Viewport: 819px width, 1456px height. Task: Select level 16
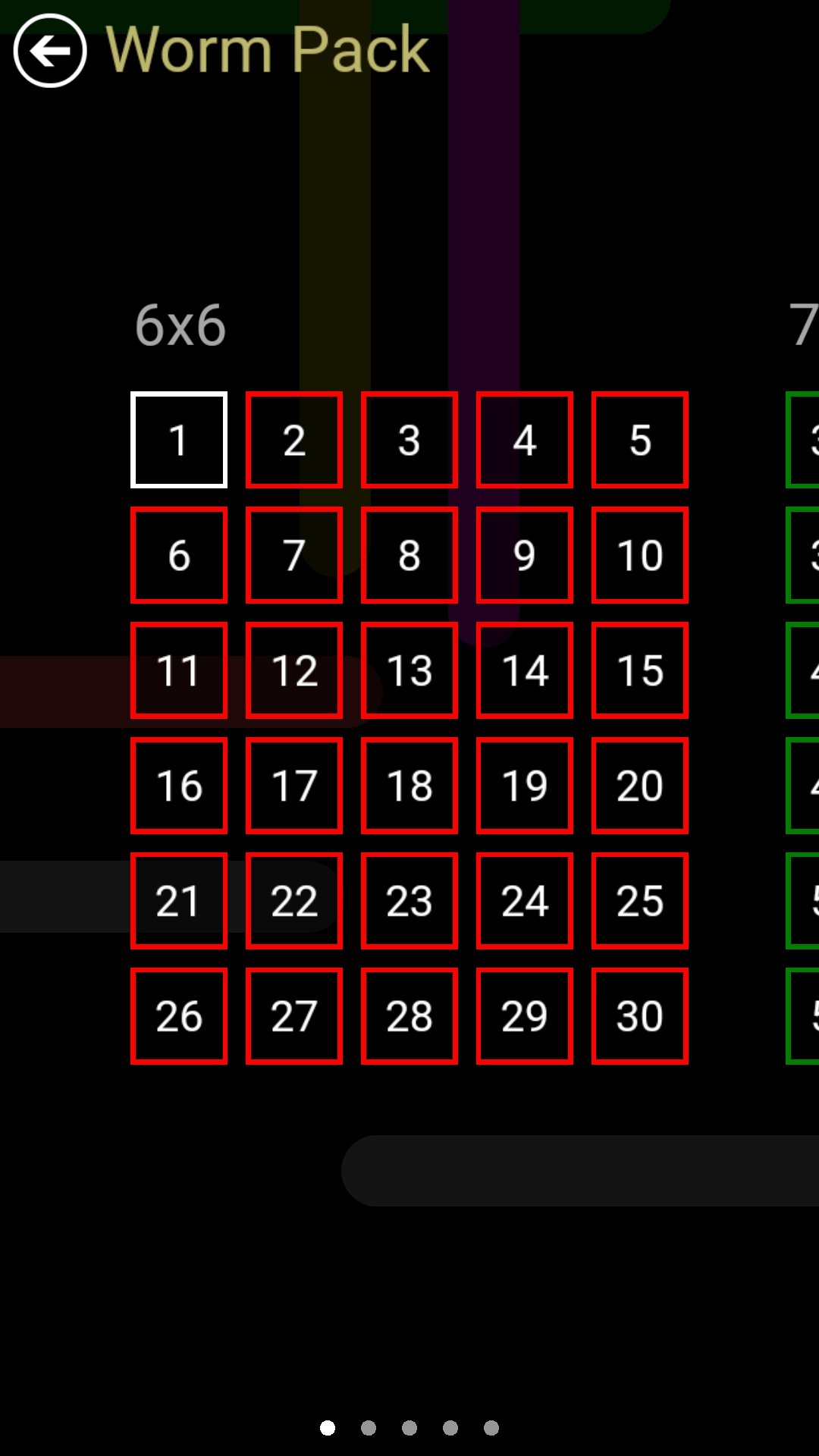pos(179,786)
